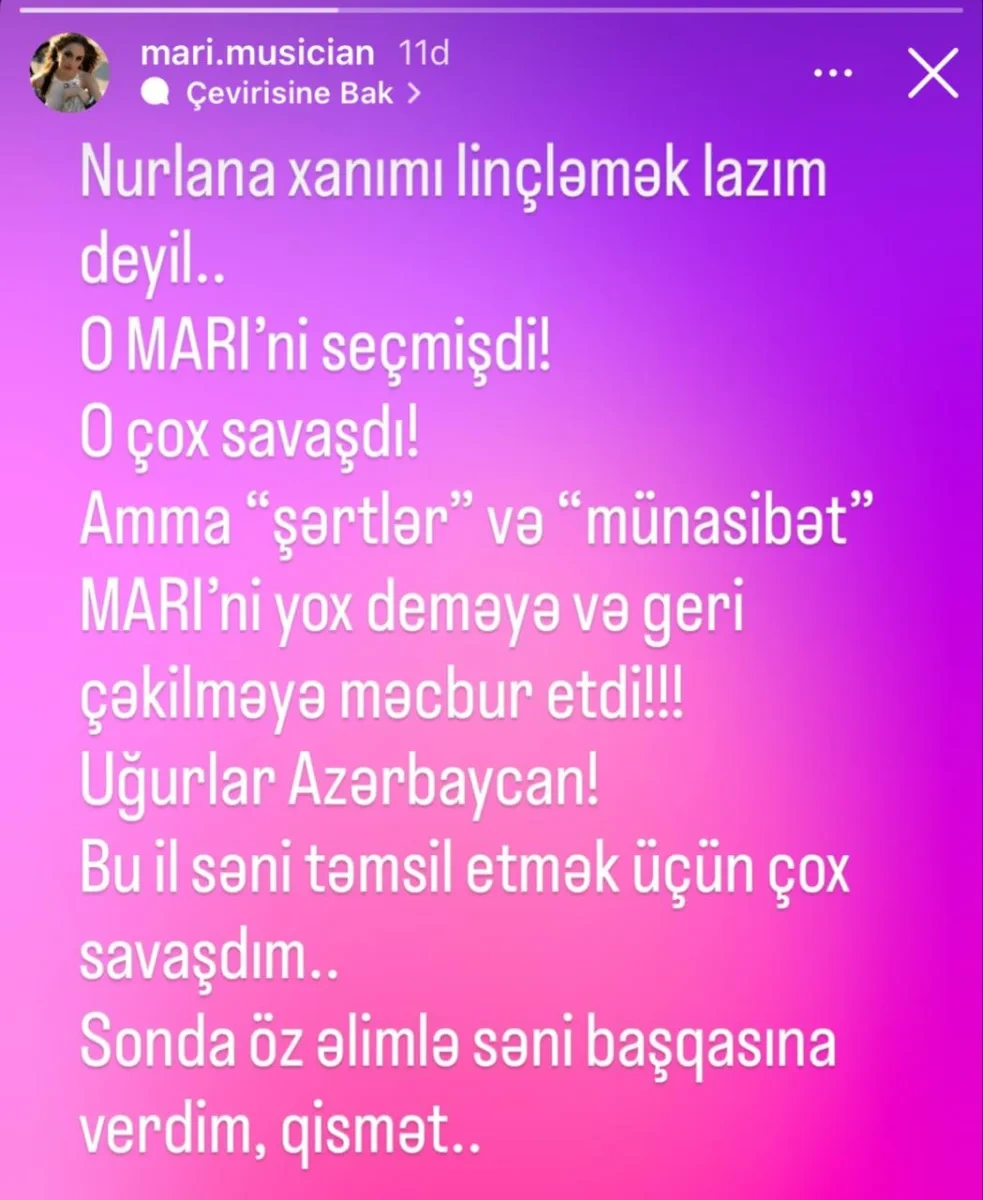The width and height of the screenshot is (983, 1200).
Task: Close the story viewer
Action: (x=931, y=77)
